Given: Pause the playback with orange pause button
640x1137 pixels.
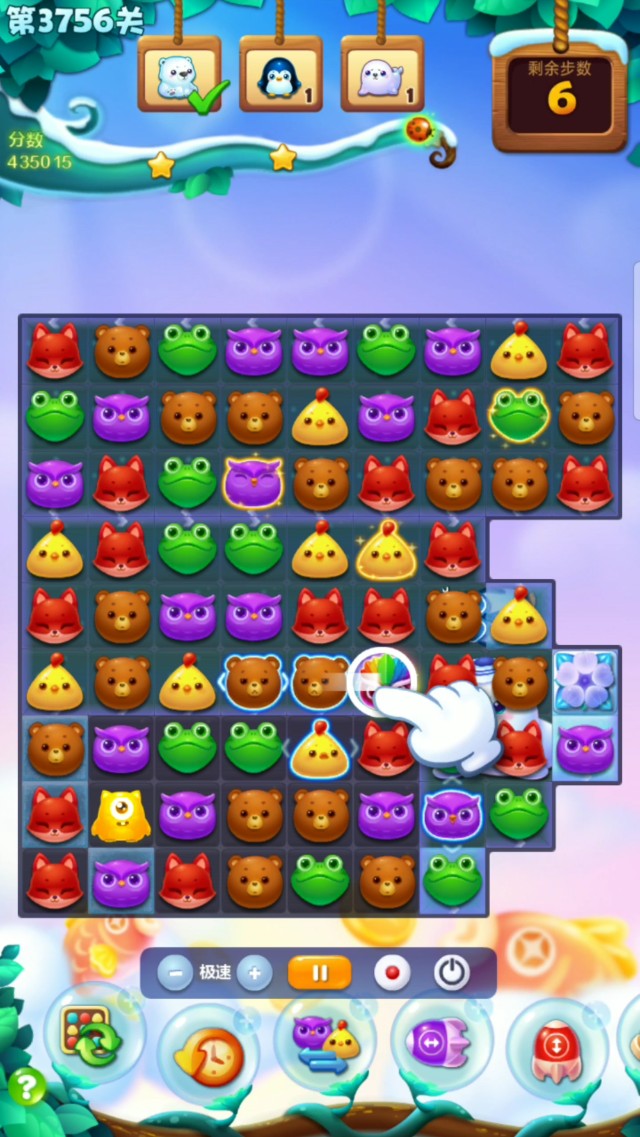Looking at the screenshot, I should point(319,972).
